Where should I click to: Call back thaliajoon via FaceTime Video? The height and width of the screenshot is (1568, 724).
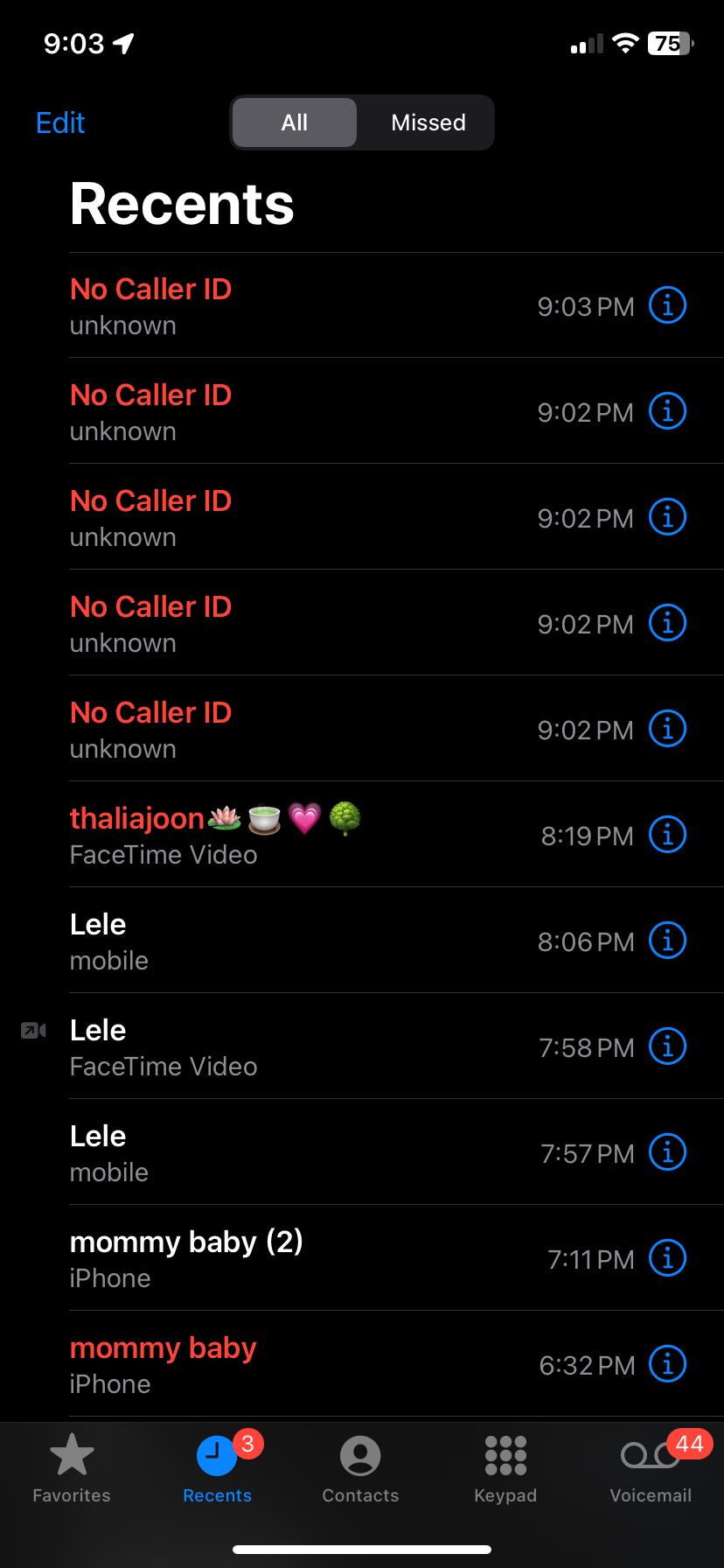[x=262, y=835]
